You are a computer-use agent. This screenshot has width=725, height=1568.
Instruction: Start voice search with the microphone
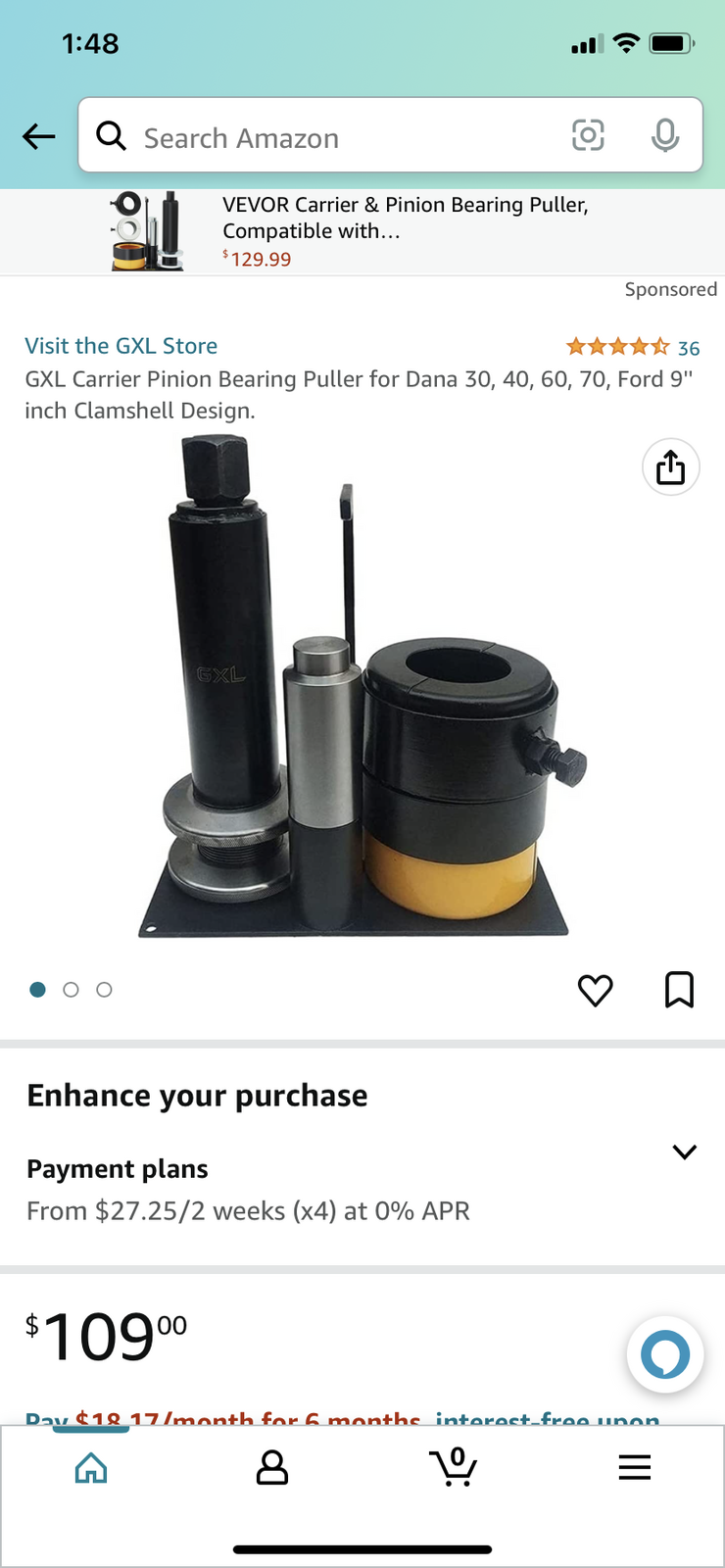click(665, 135)
